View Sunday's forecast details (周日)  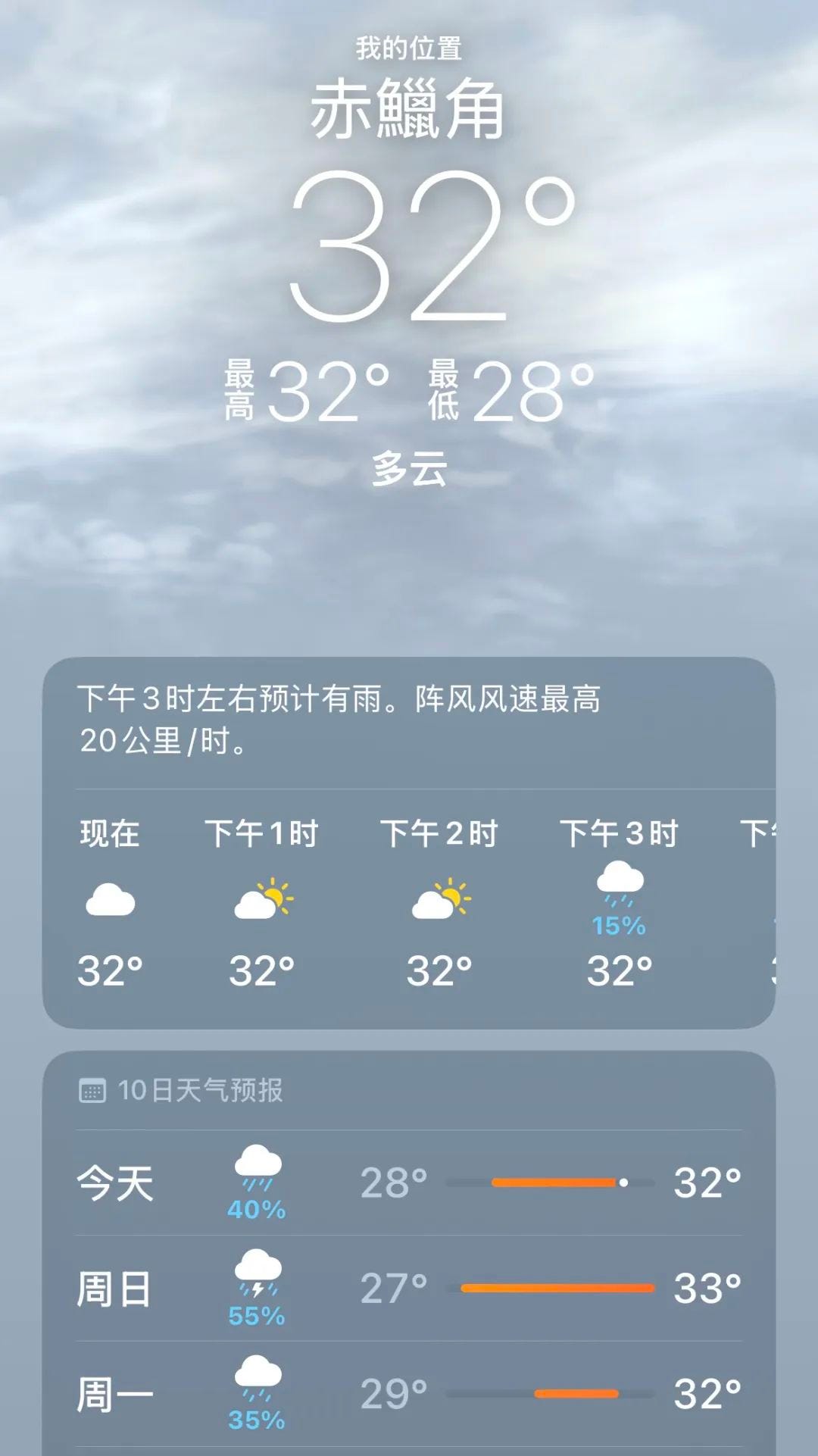[409, 1289]
